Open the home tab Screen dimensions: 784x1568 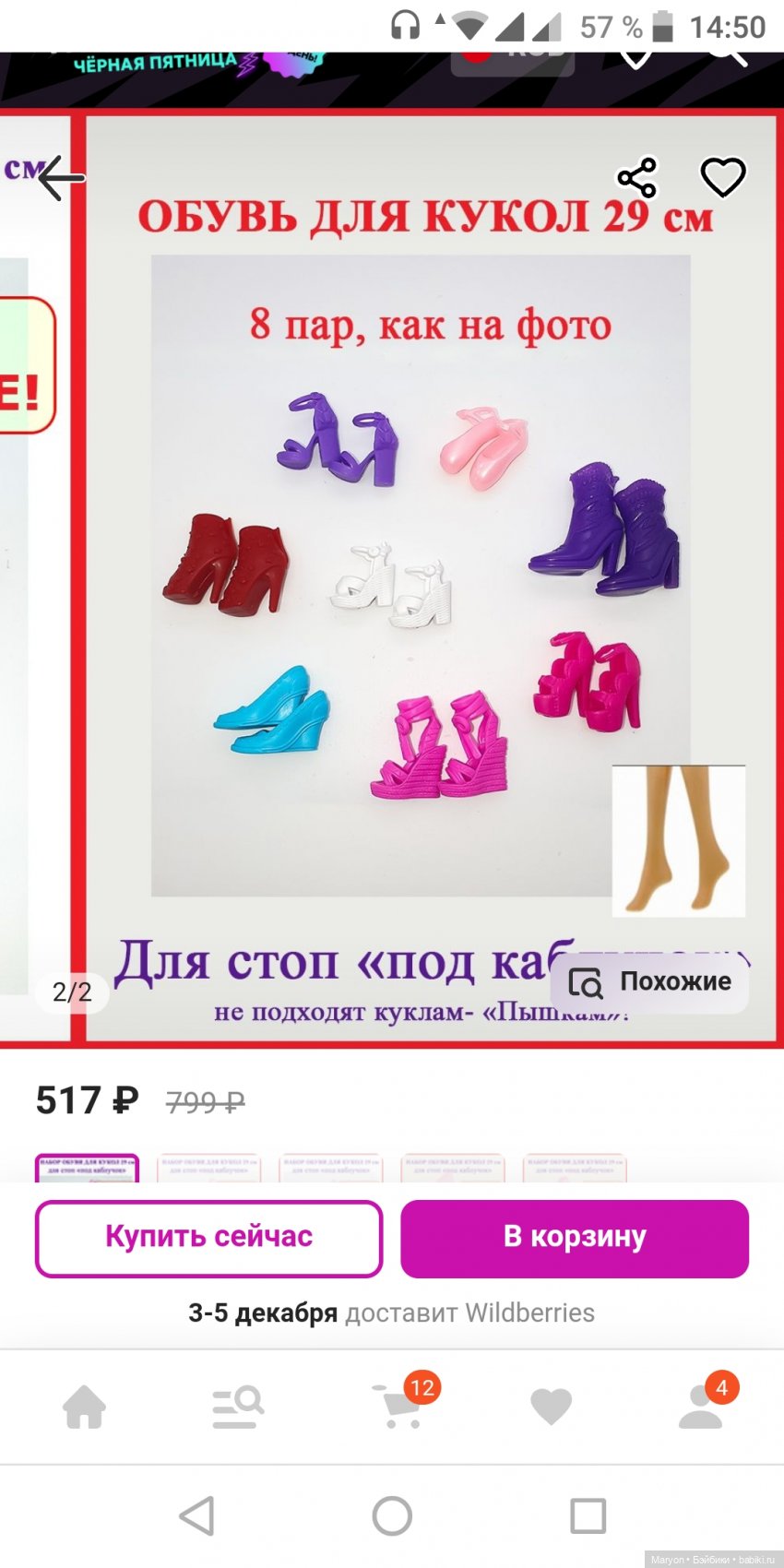[84, 1408]
